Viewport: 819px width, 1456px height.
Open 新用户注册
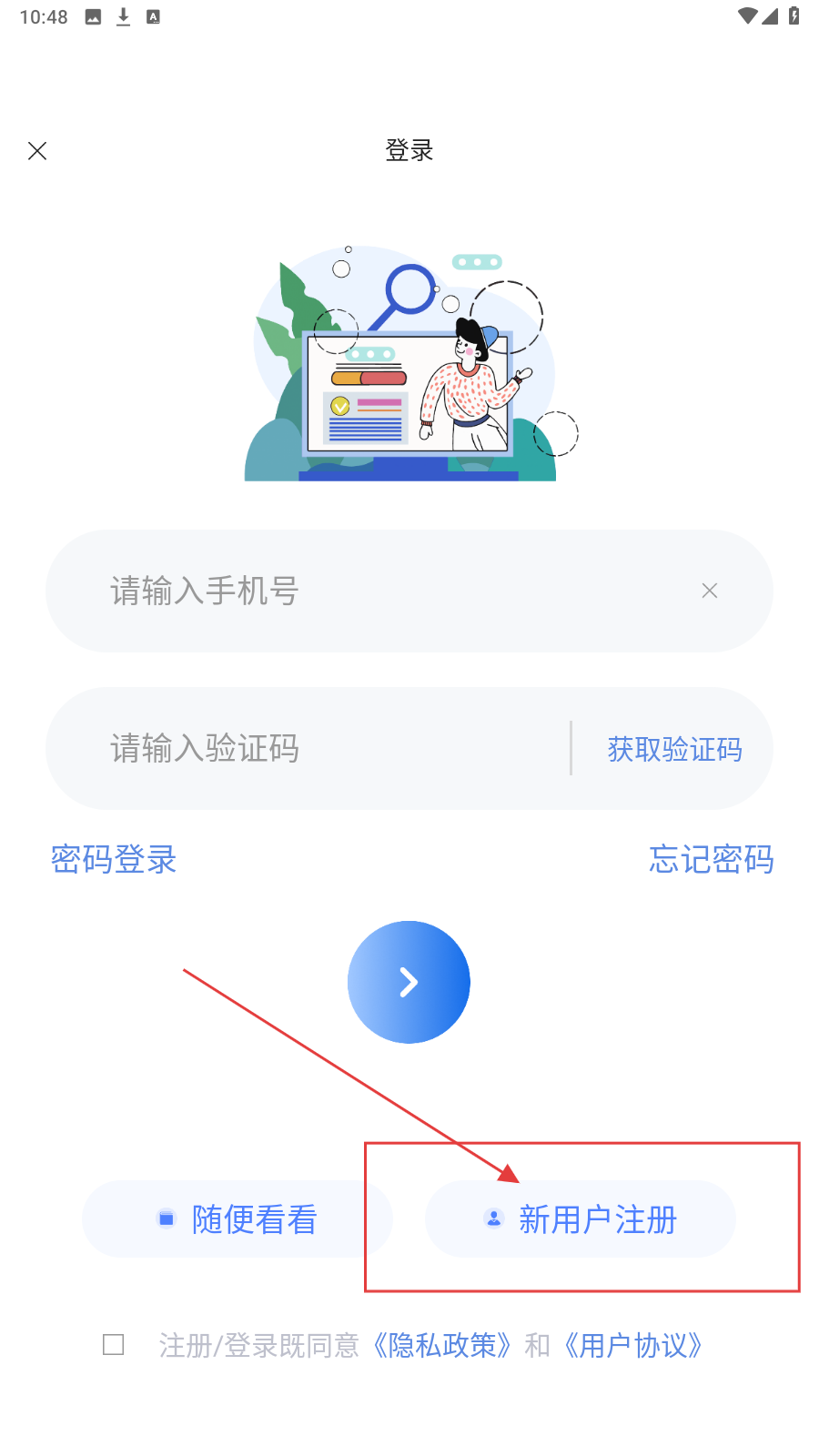click(581, 1219)
